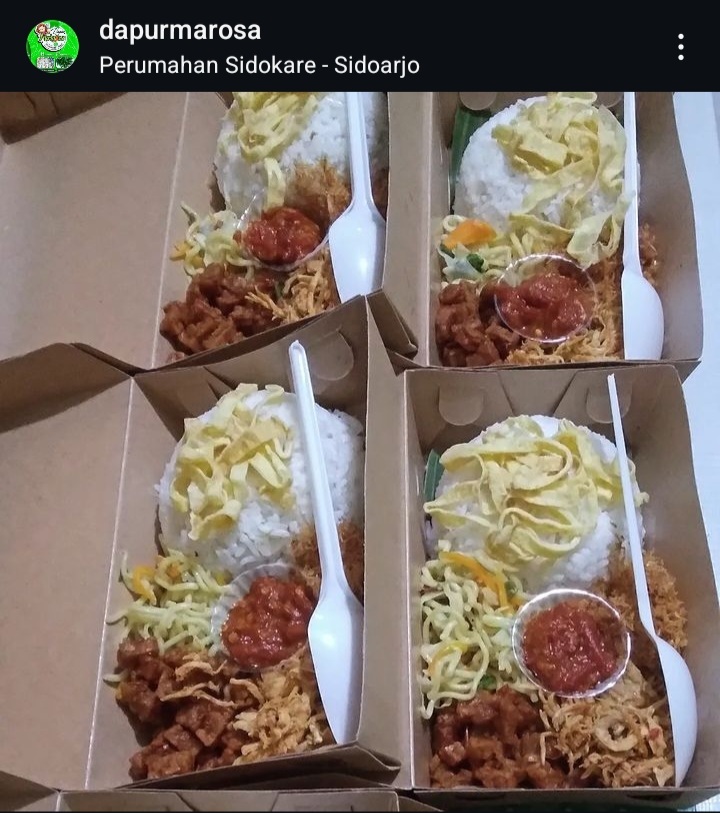This screenshot has height=813, width=720.
Task: Tap the food boxes post photo
Action: [x=360, y=450]
